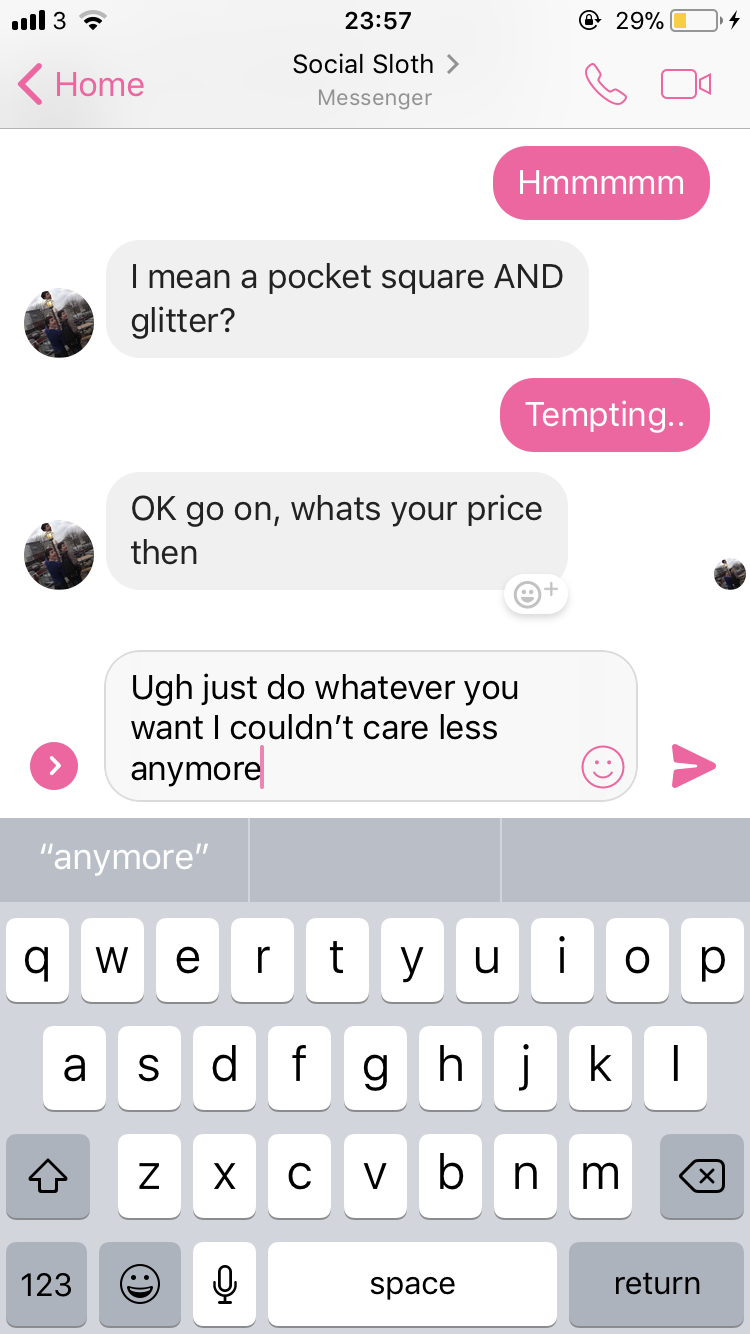Open Social Sloth's avatar beside pocket square message
Image resolution: width=750 pixels, height=1334 pixels.
click(59, 323)
